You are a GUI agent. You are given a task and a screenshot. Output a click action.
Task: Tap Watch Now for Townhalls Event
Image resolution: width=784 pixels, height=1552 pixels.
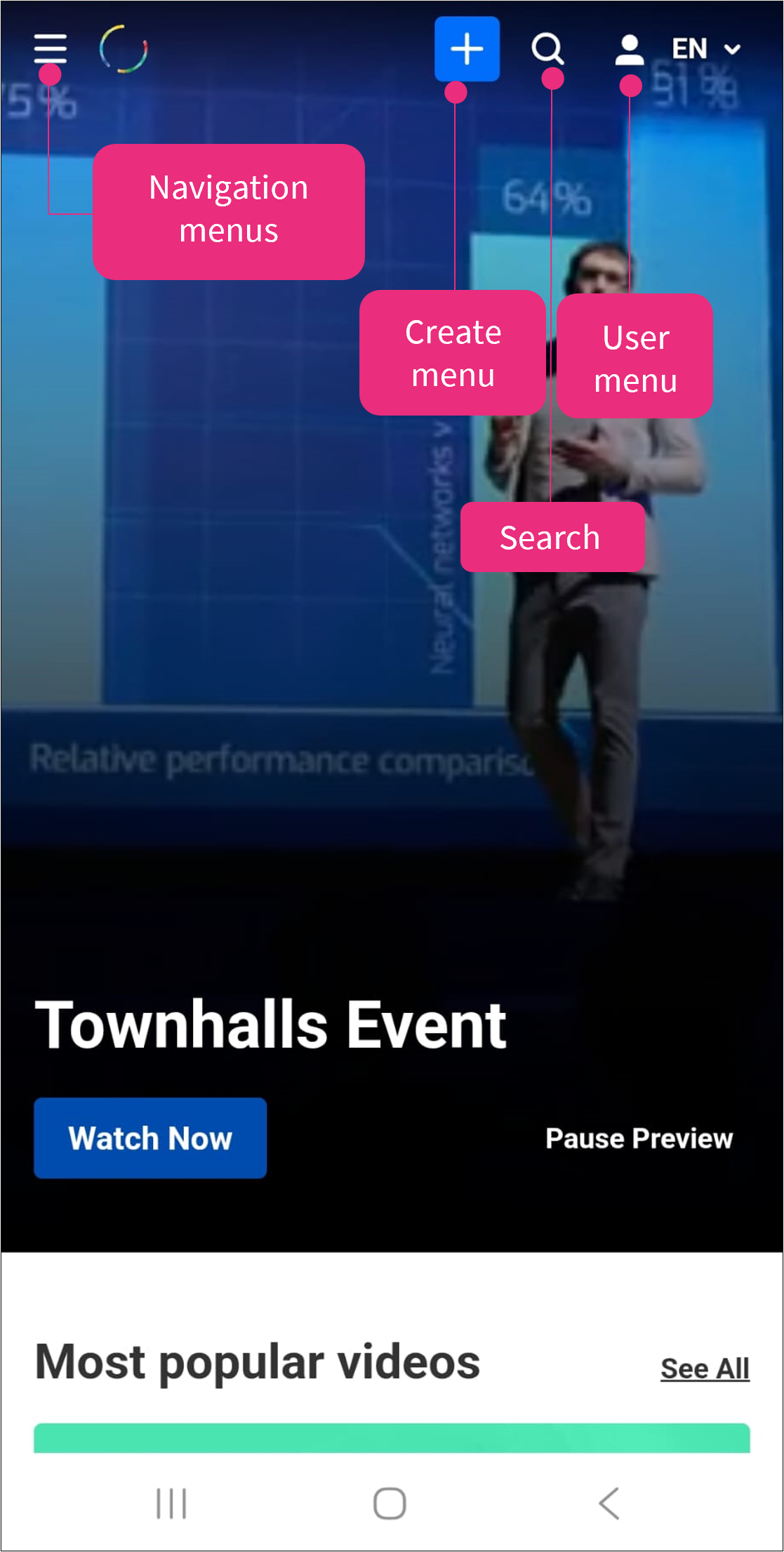[150, 1138]
